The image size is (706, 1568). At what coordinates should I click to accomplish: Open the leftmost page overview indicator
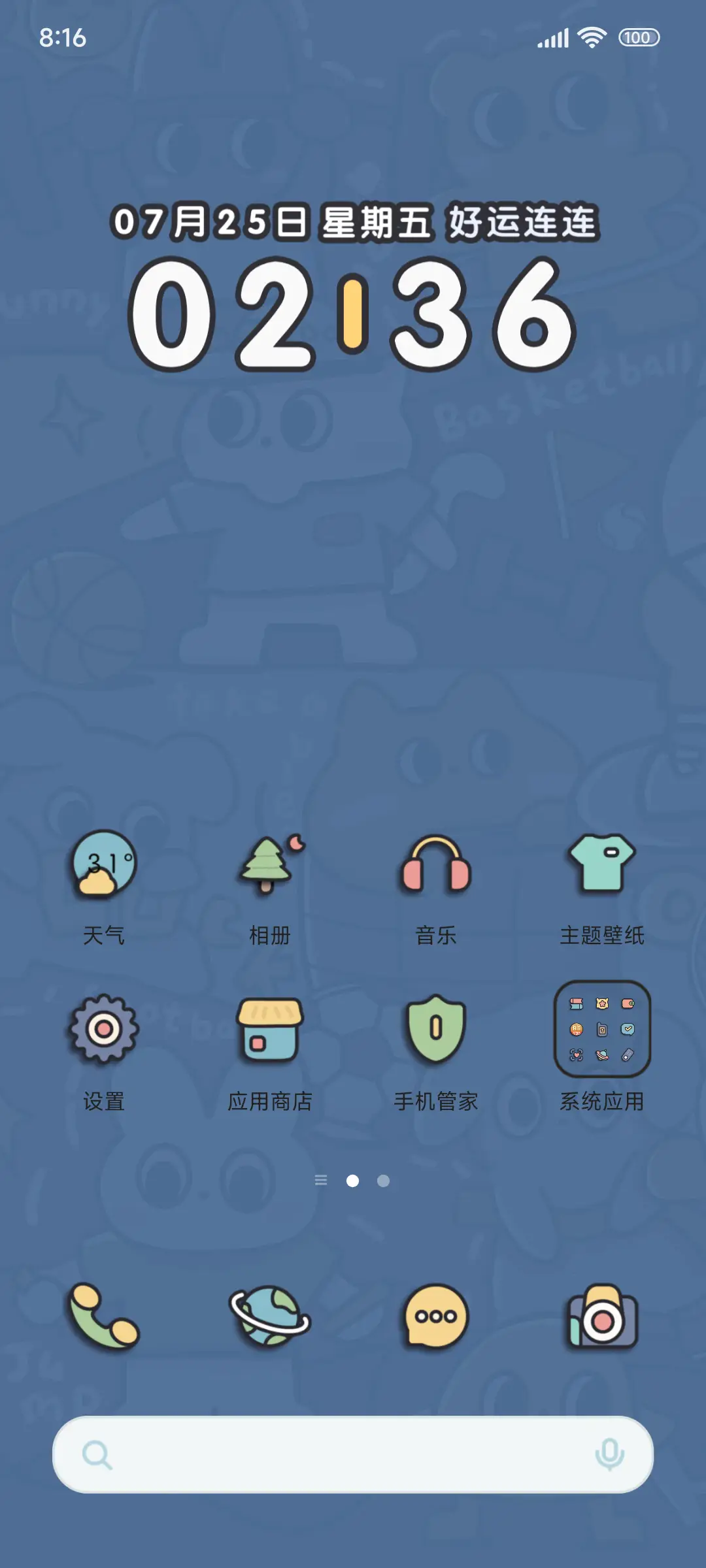(x=321, y=1180)
